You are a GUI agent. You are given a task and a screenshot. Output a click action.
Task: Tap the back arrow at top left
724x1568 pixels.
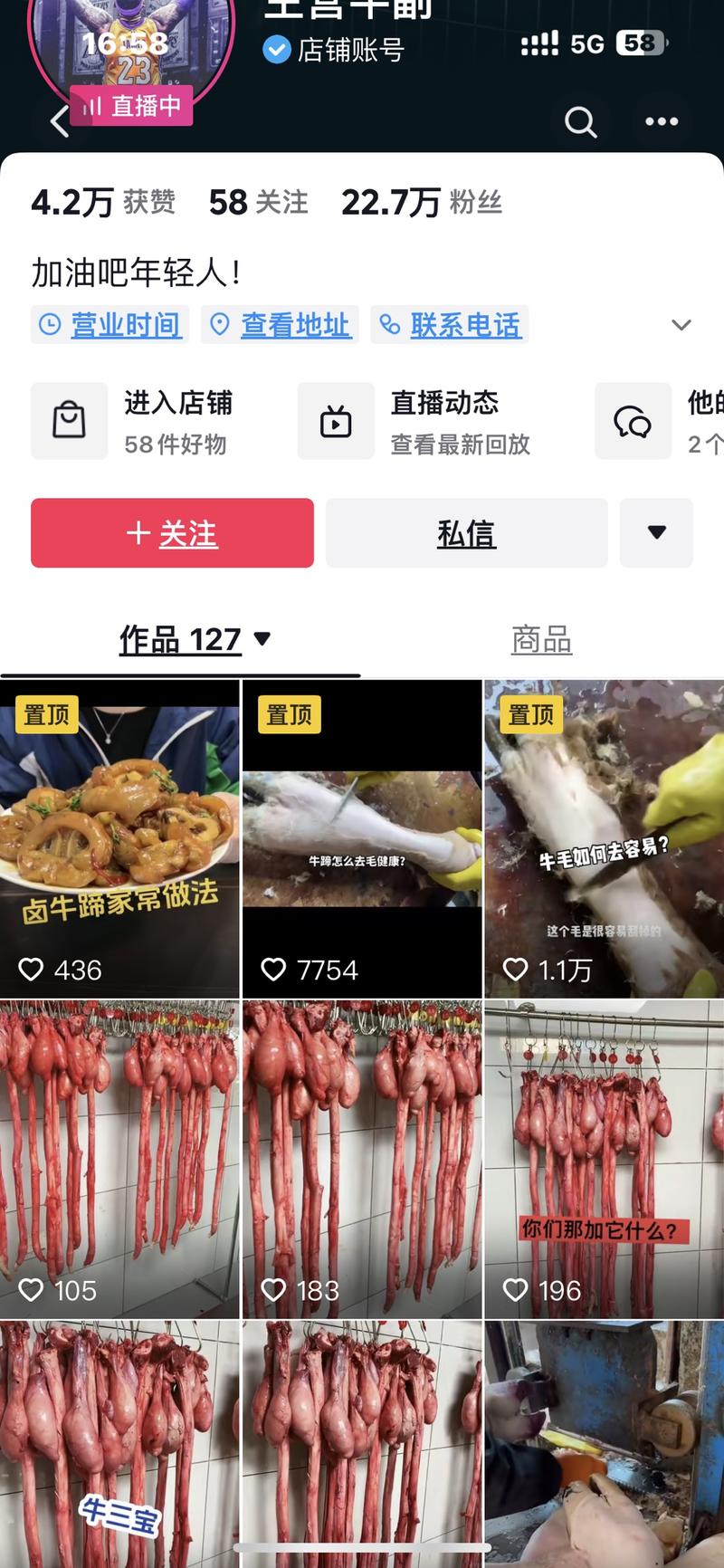point(60,120)
